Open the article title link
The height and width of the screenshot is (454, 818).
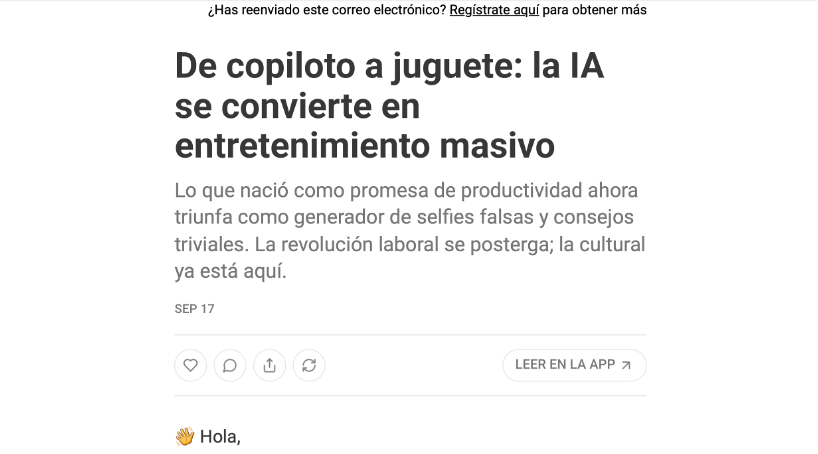click(389, 106)
